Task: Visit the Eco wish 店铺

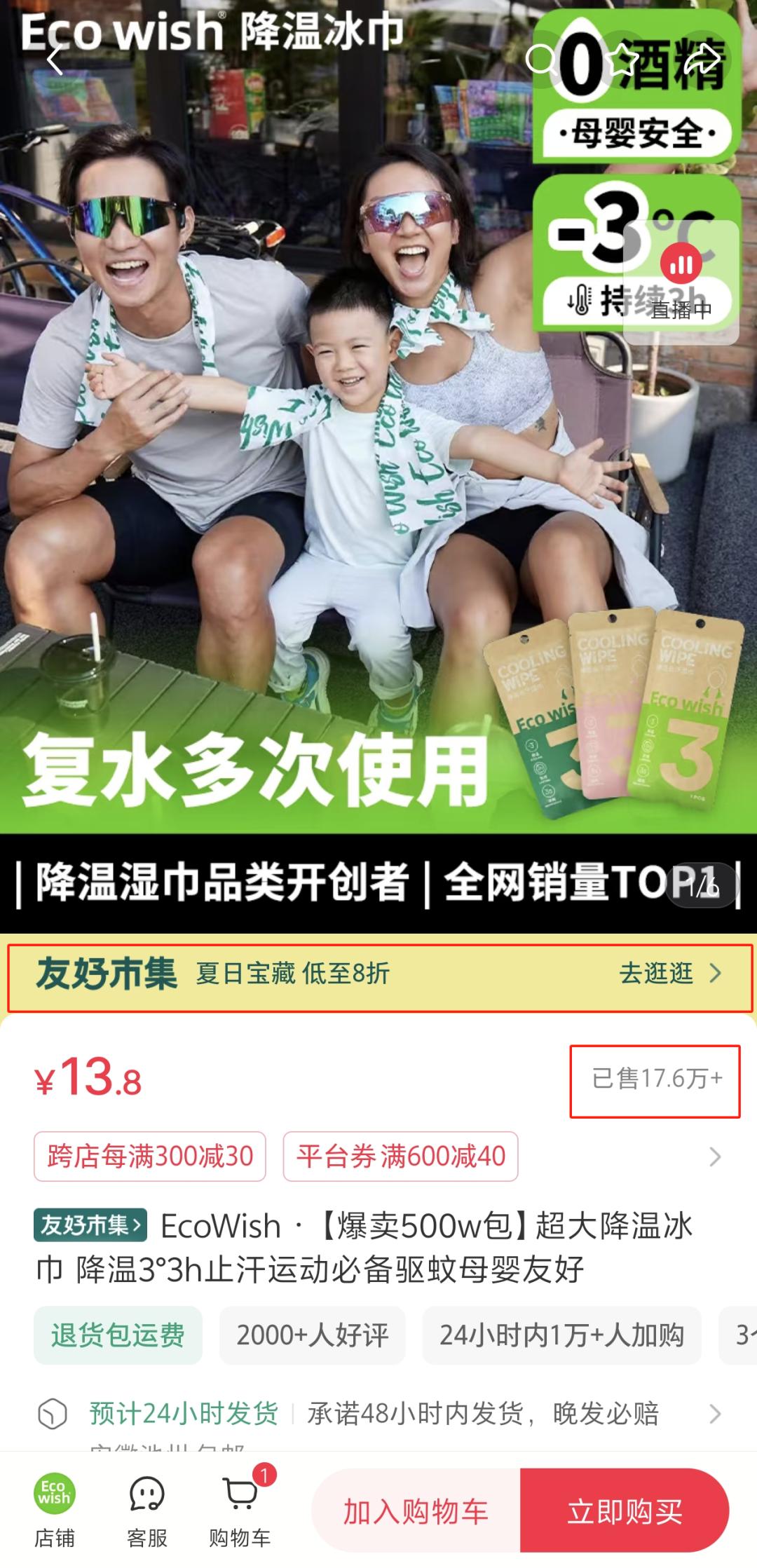Action: tap(55, 1511)
